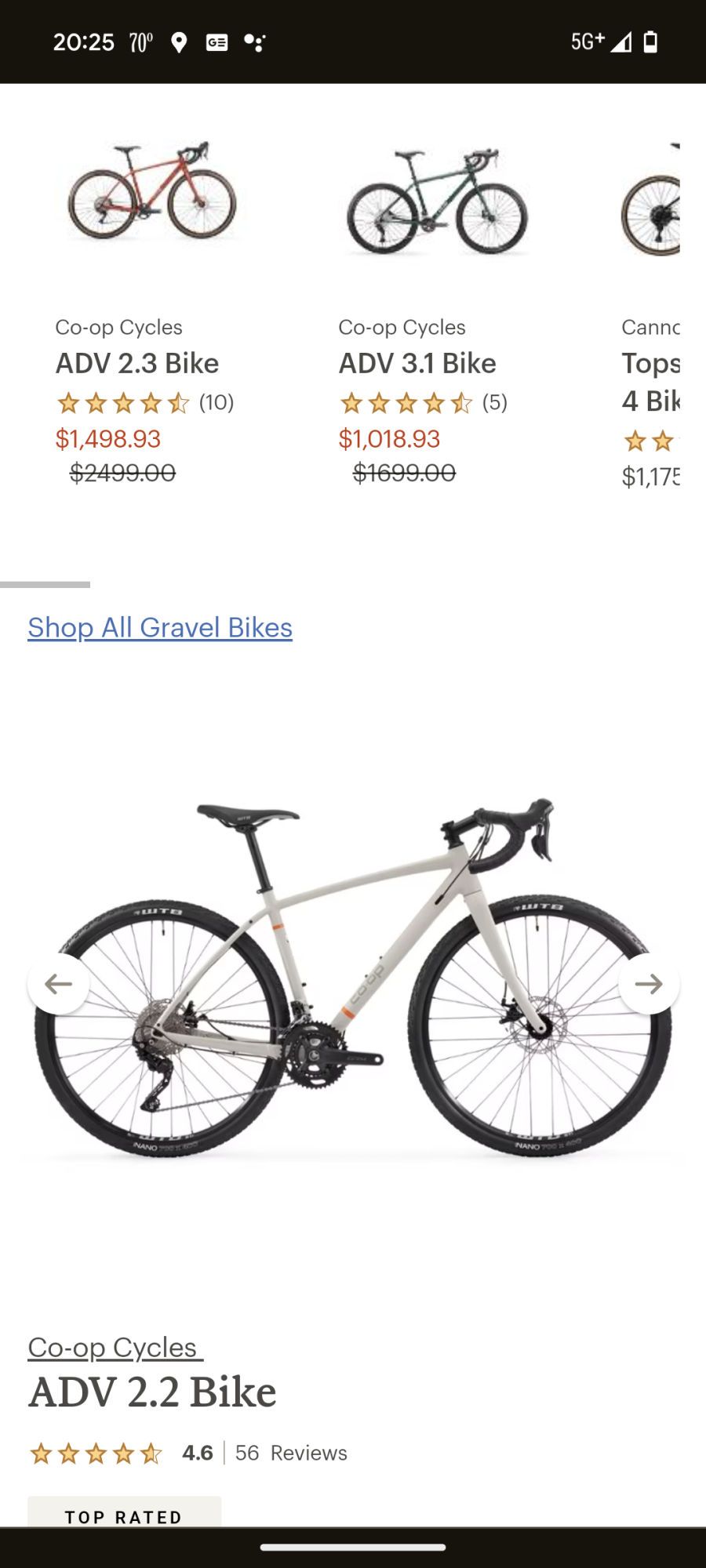Tap the location pin icon in the status bar
The height and width of the screenshot is (1568, 706).
click(x=180, y=42)
